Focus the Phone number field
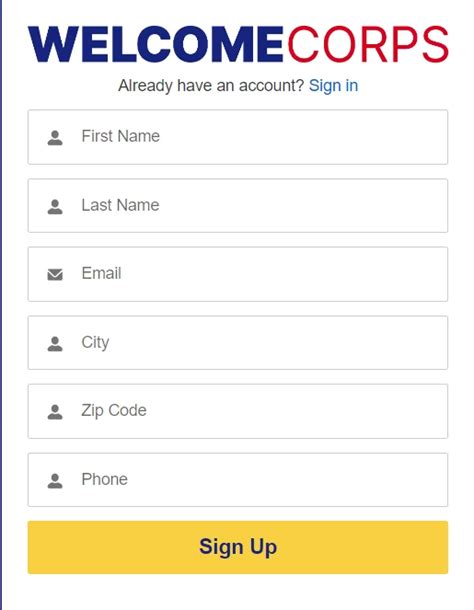Screen dimensions: 474x610 pos(238,480)
